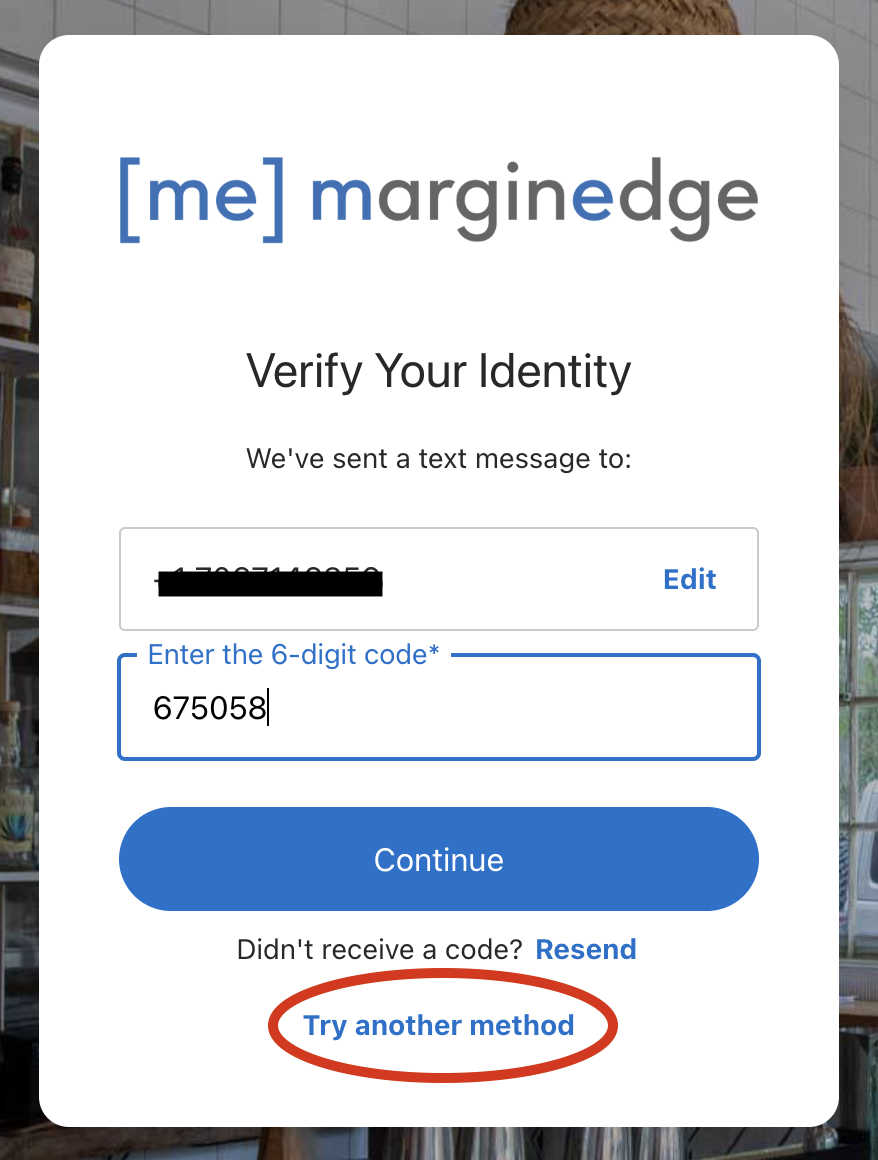Tap Continue to verify code
Image resolution: width=878 pixels, height=1160 pixels.
coord(438,860)
